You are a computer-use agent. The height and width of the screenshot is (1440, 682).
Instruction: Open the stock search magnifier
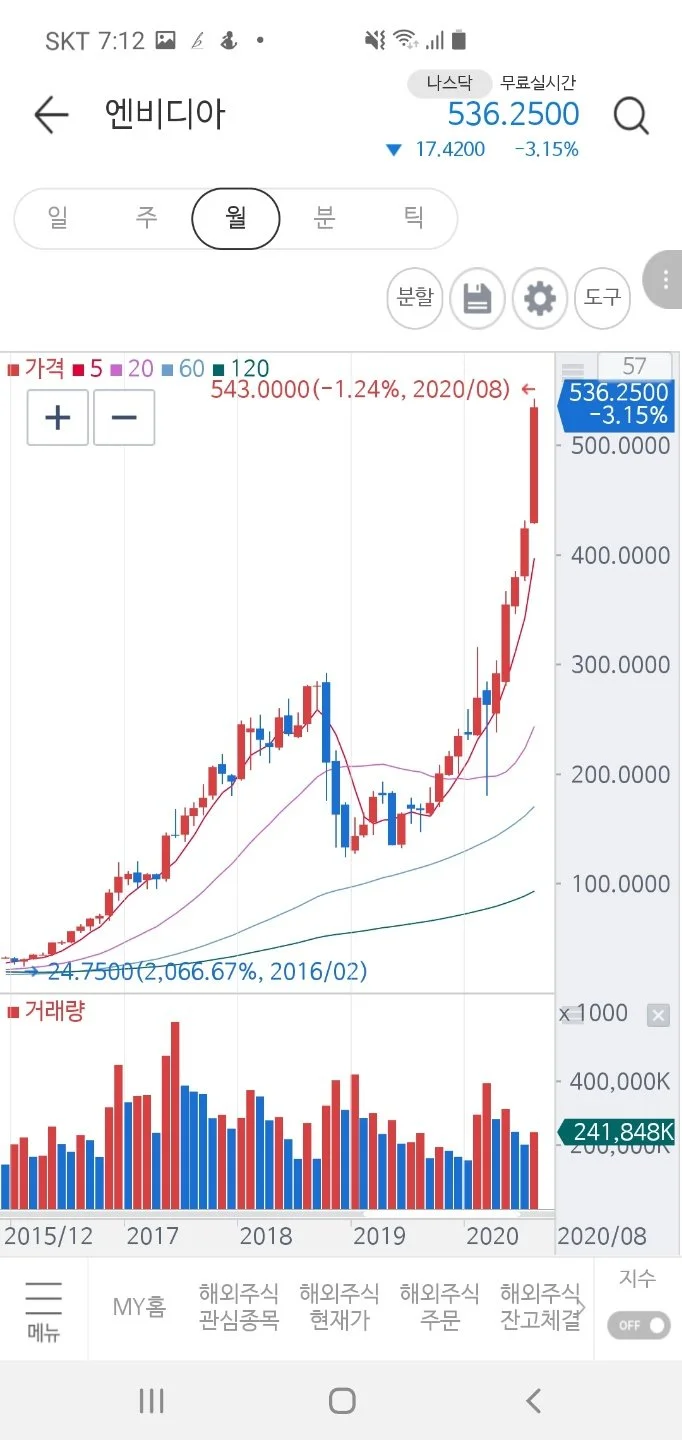coord(631,117)
